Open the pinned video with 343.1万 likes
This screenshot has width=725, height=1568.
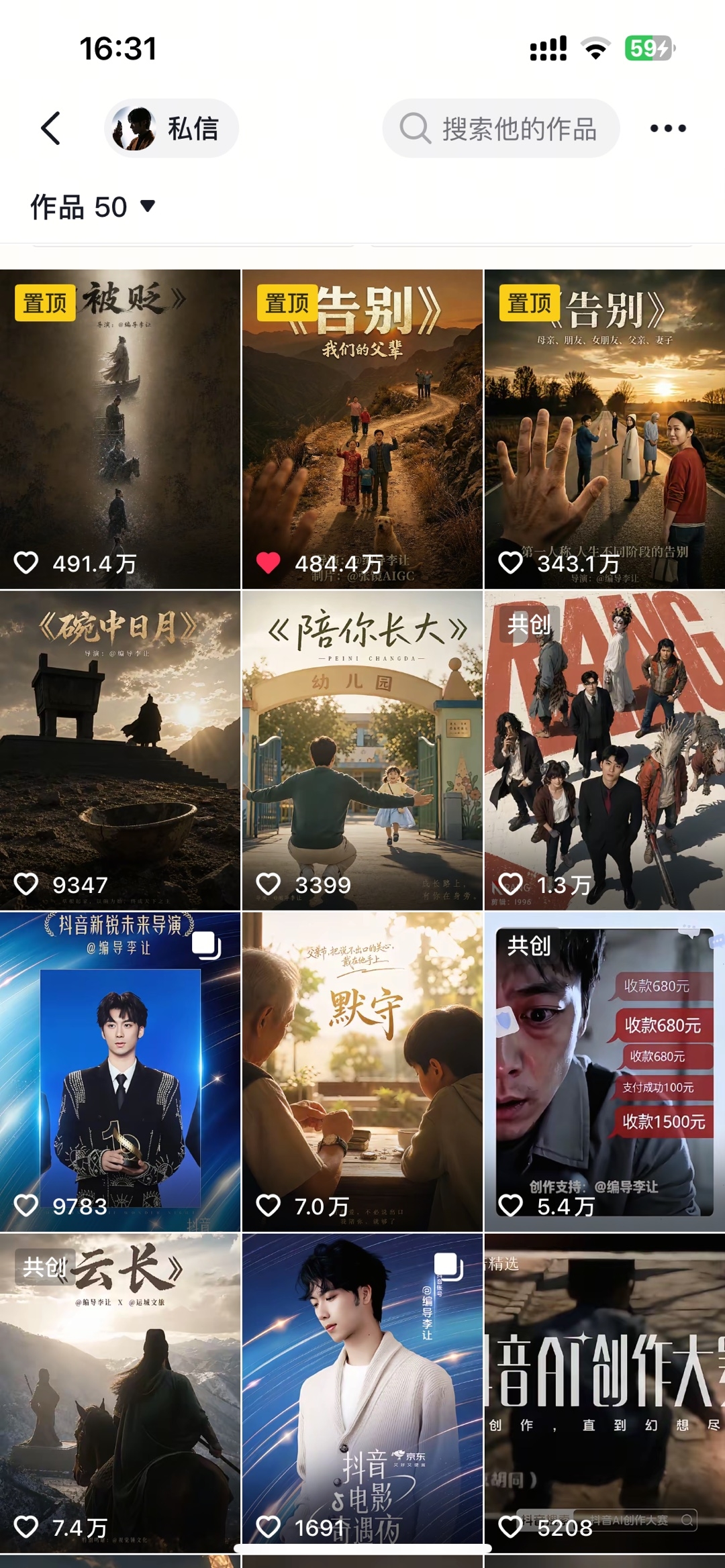[605, 429]
